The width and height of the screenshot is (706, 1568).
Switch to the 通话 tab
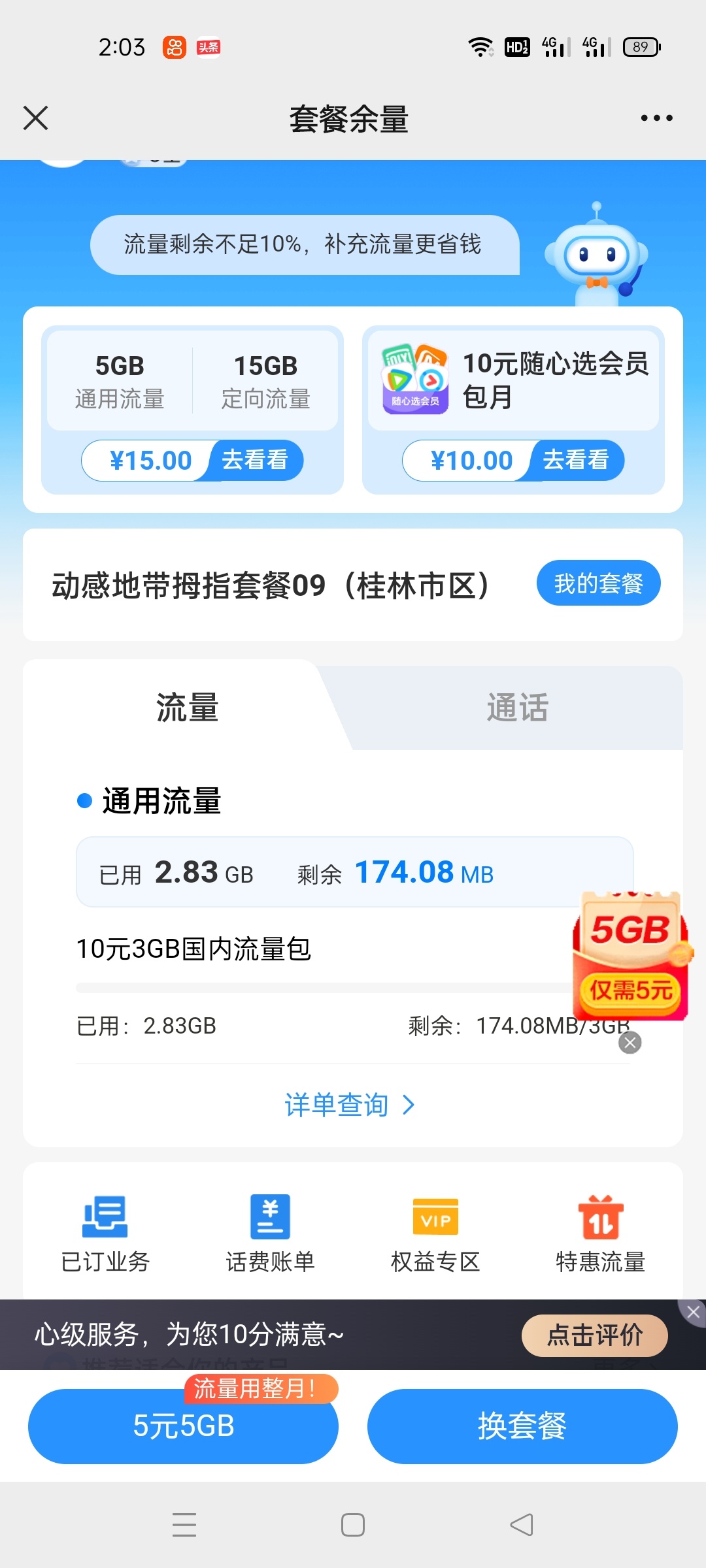pyautogui.click(x=517, y=708)
